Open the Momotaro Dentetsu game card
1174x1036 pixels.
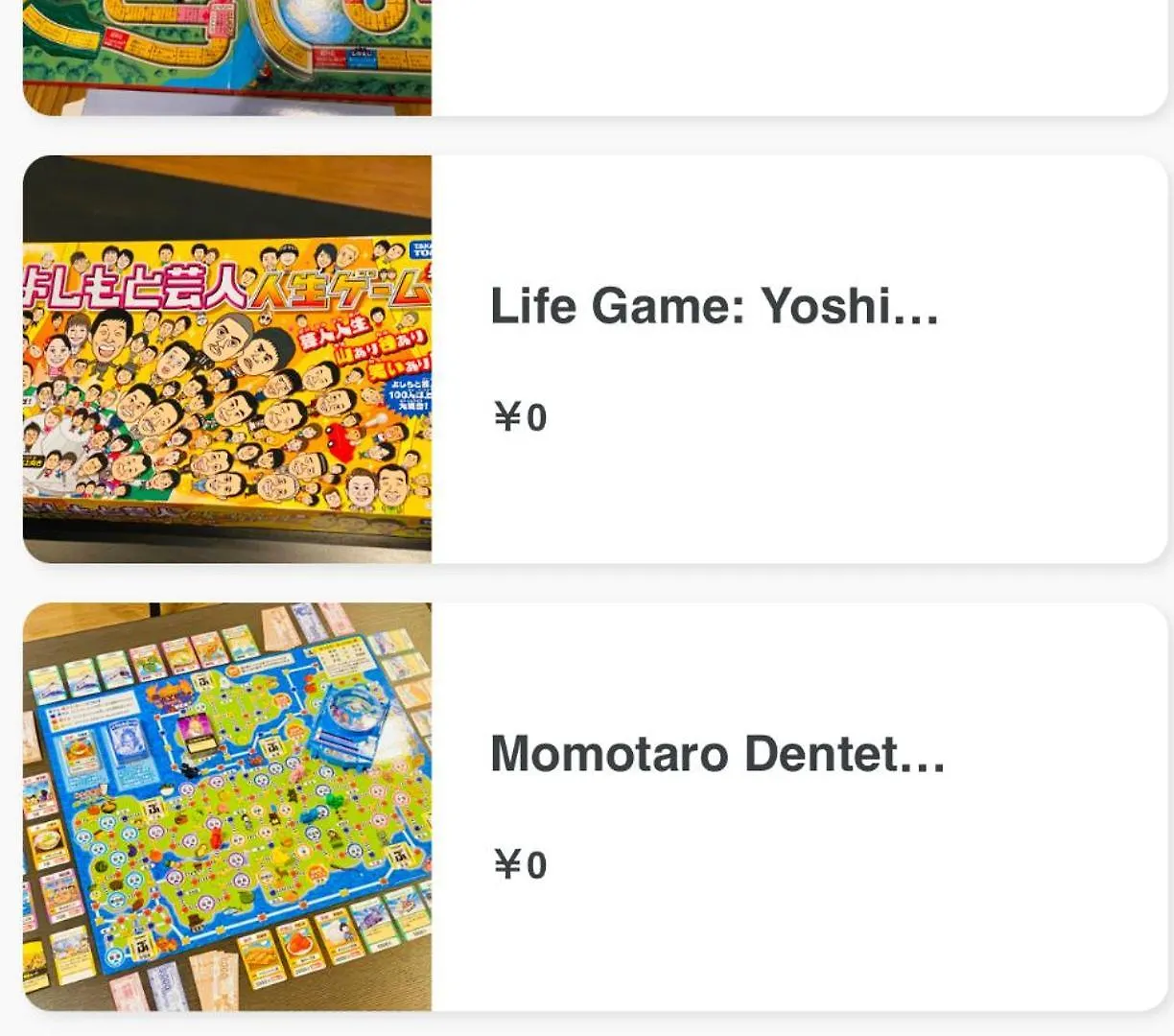(x=716, y=755)
